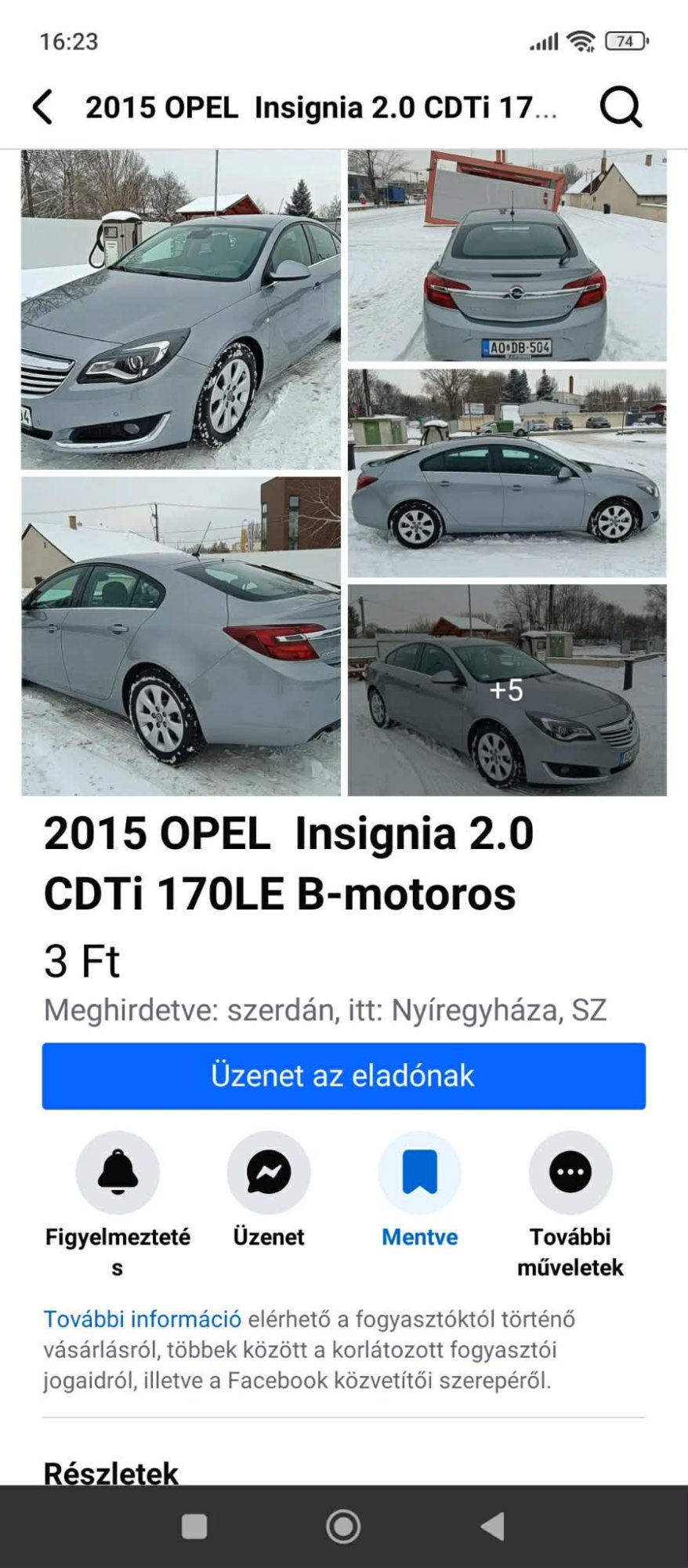Image resolution: width=688 pixels, height=1568 pixels.
Task: Tap the Android back triangle button
Action: 491,1525
